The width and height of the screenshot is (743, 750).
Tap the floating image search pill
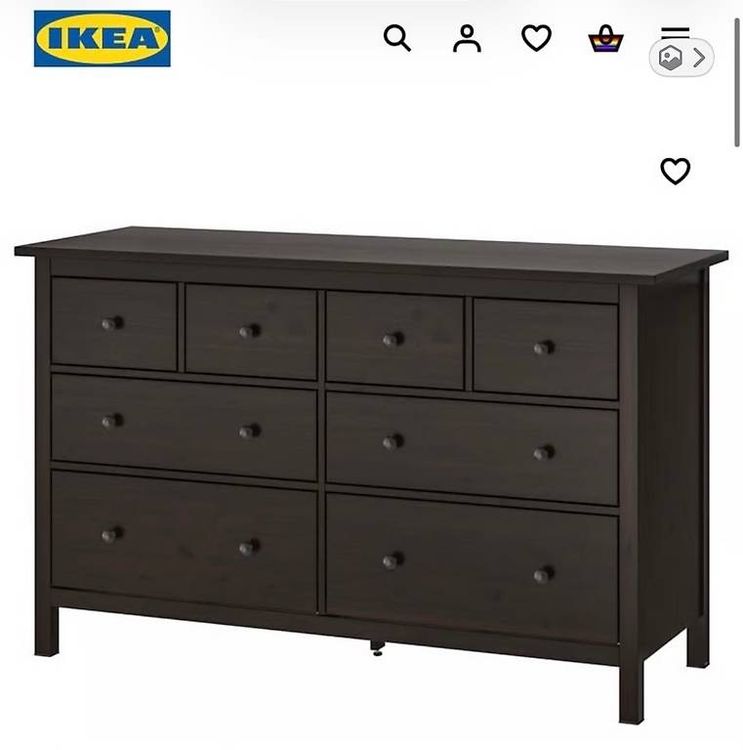681,57
